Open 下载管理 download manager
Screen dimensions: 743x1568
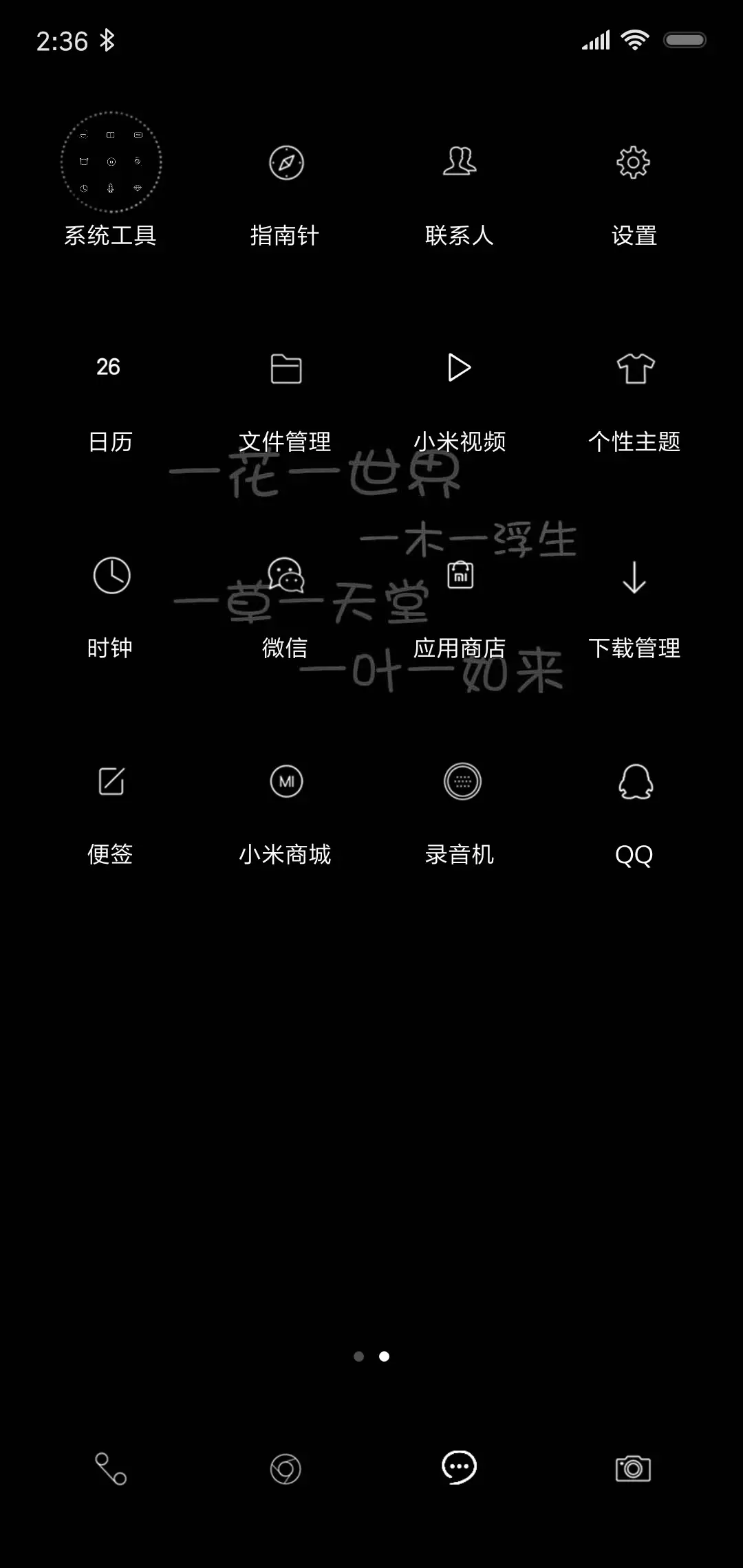click(x=634, y=578)
